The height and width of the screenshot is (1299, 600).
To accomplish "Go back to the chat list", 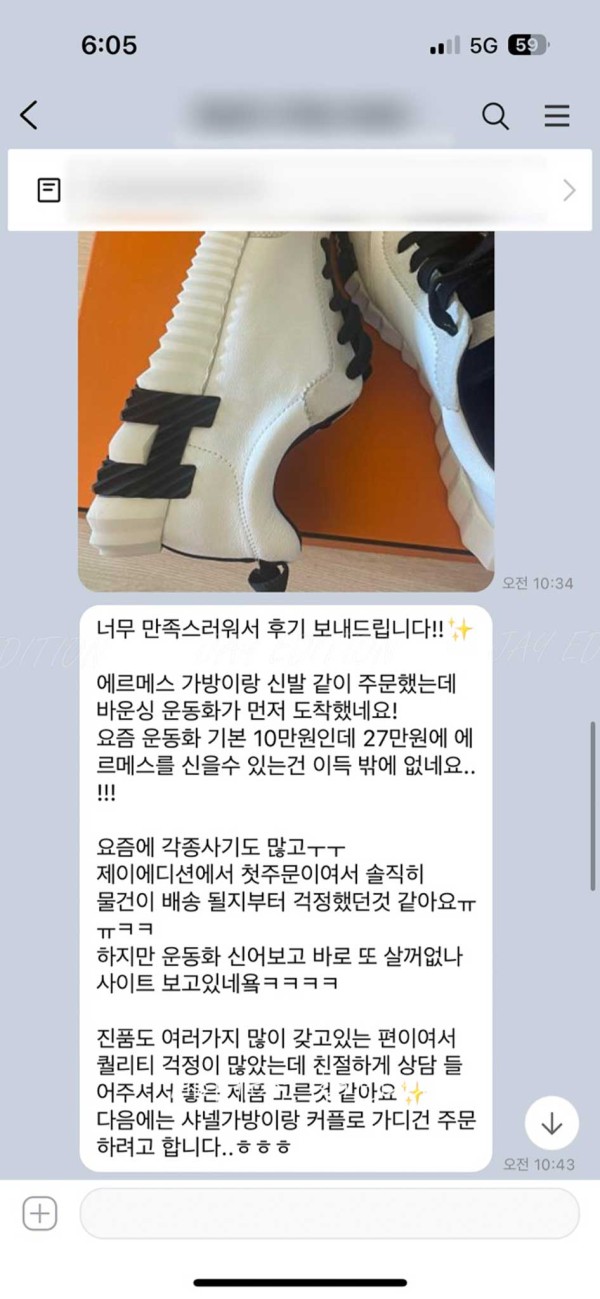I will [x=29, y=116].
